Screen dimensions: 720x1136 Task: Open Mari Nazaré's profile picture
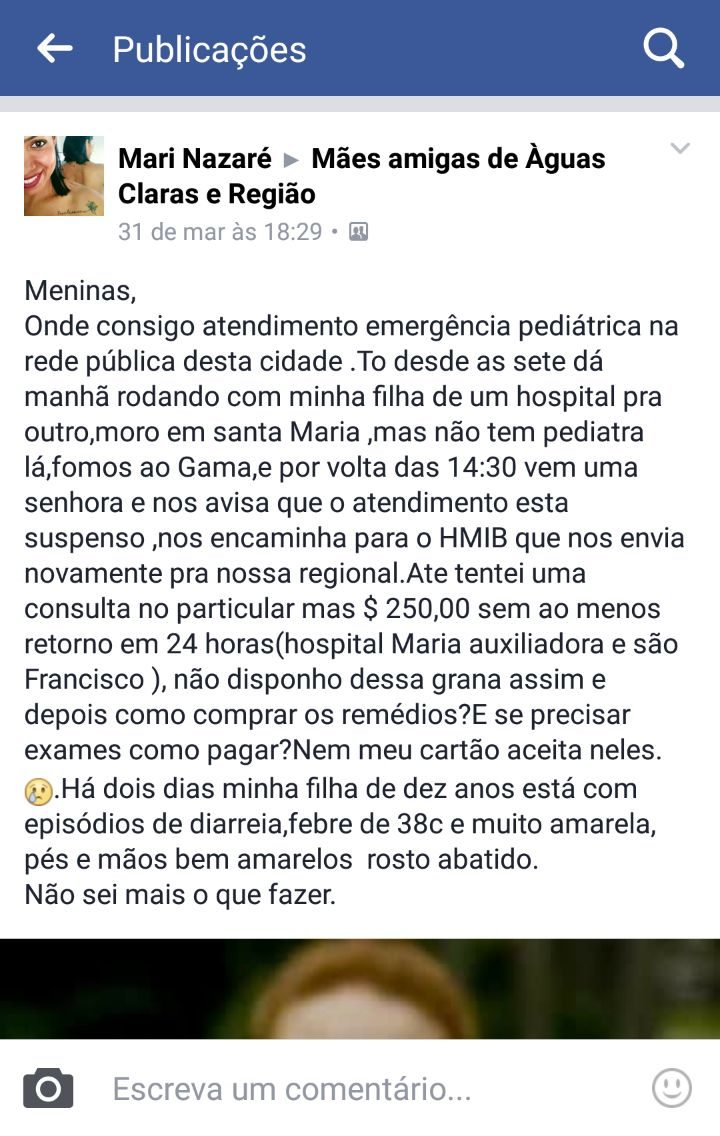pos(64,176)
